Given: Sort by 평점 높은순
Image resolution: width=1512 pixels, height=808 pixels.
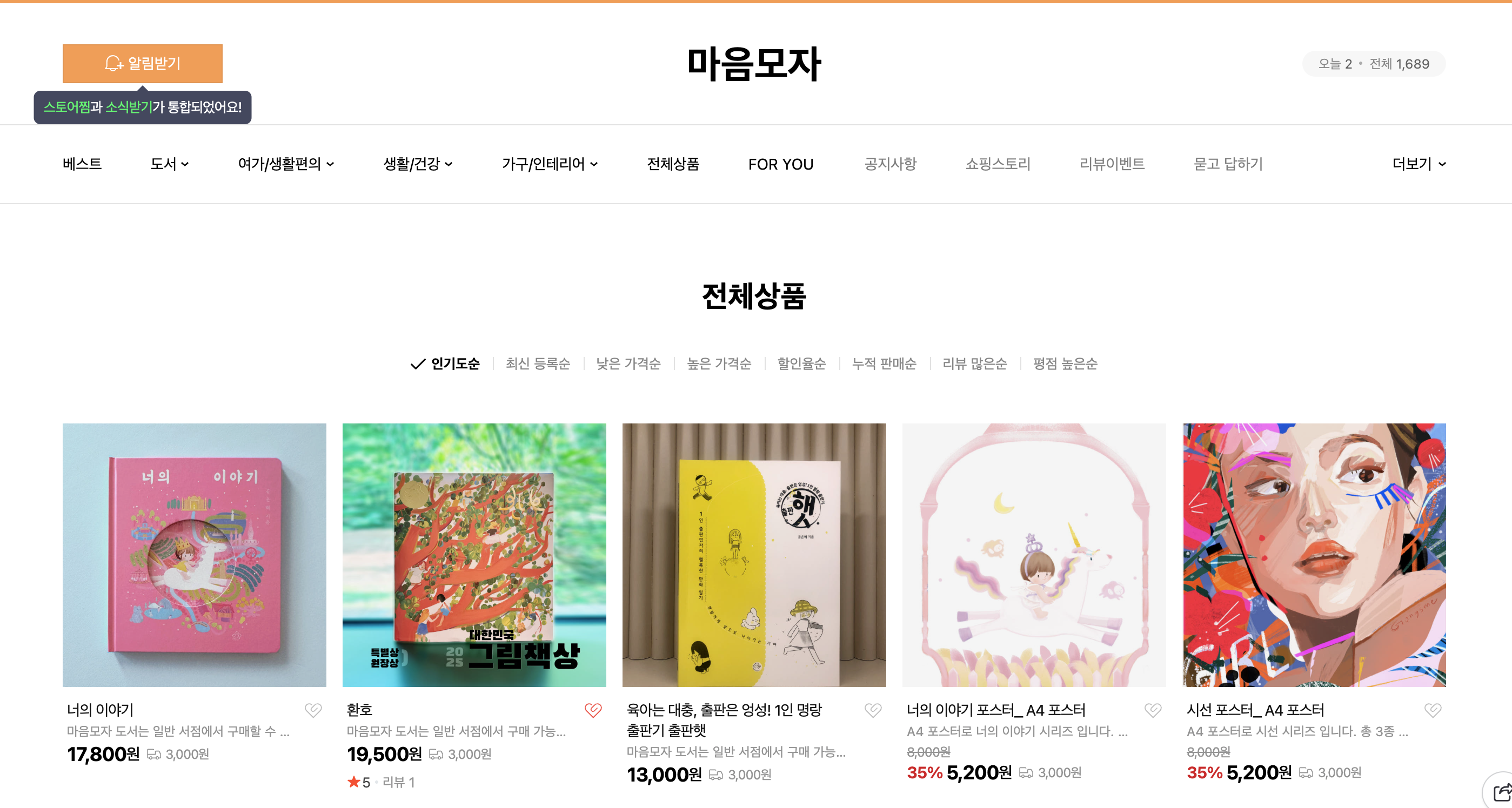Looking at the screenshot, I should (x=1064, y=364).
